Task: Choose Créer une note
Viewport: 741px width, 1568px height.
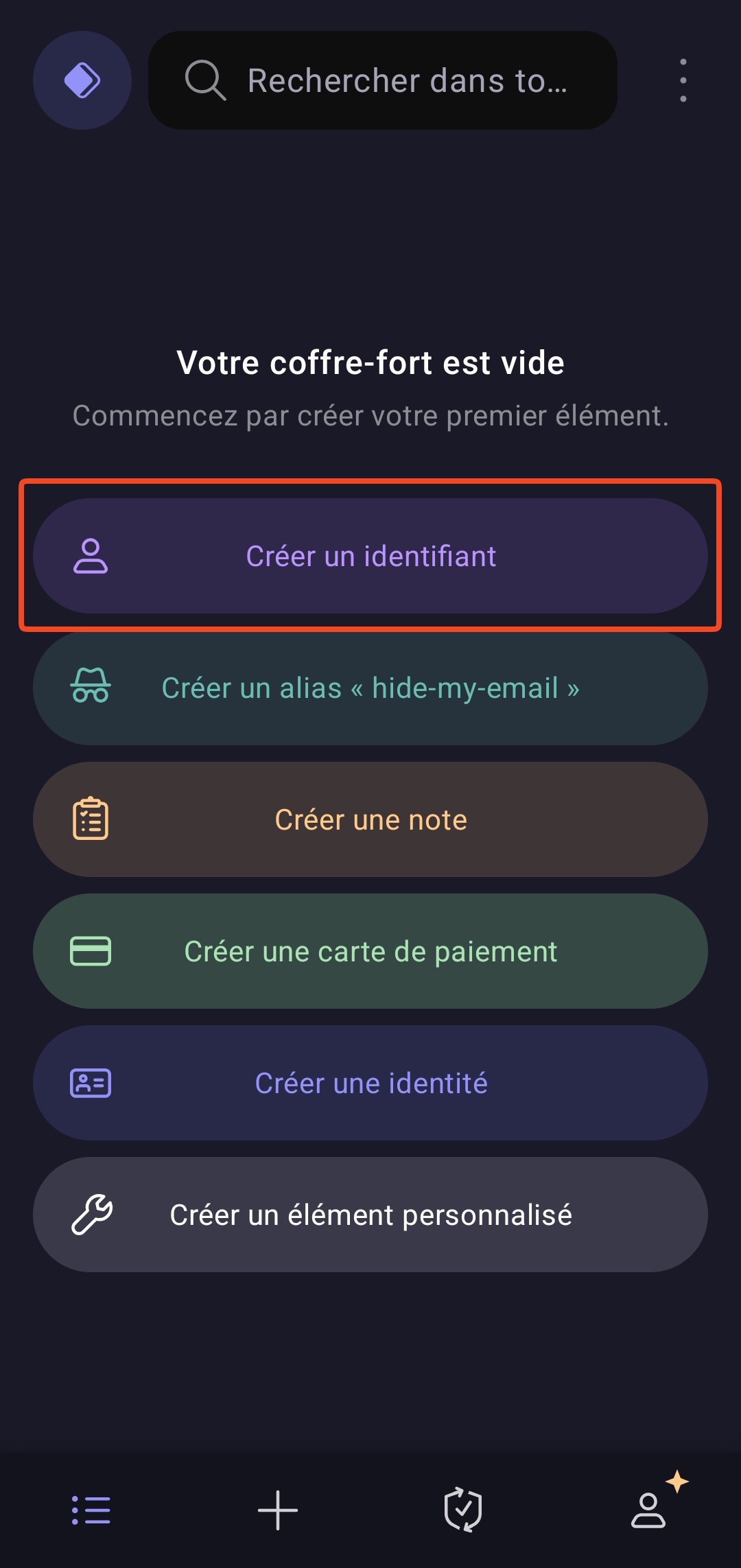Action: click(x=370, y=819)
